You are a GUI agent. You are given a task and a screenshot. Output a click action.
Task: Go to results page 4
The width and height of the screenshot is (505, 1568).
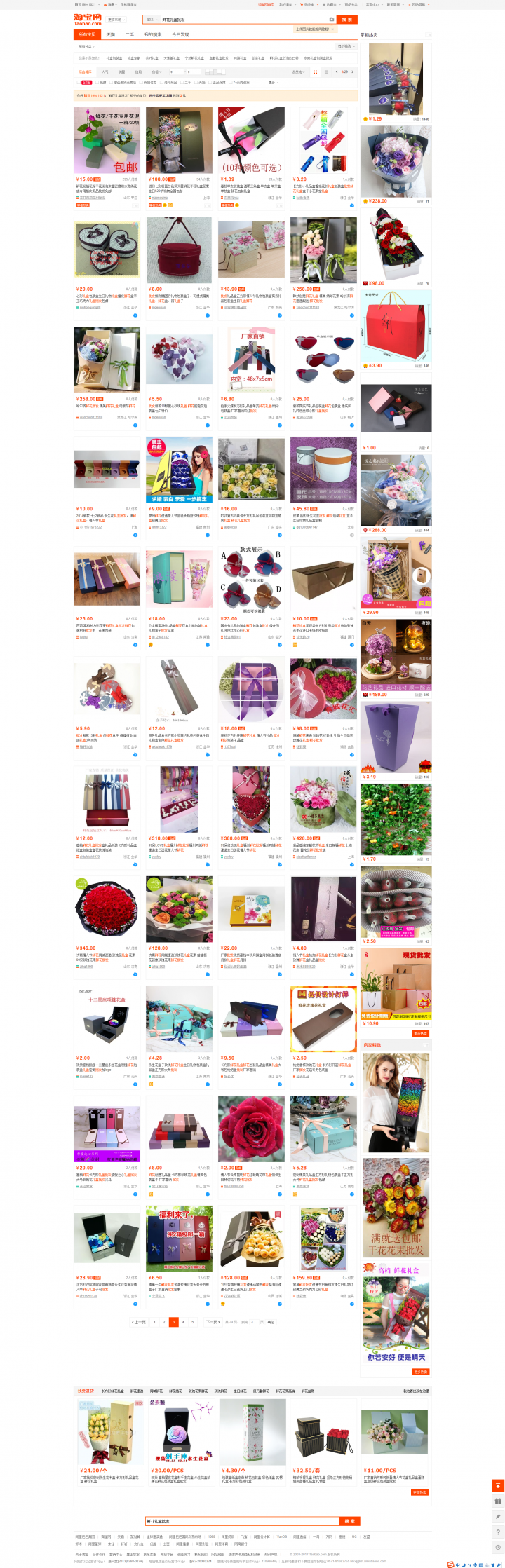pyautogui.click(x=183, y=1322)
